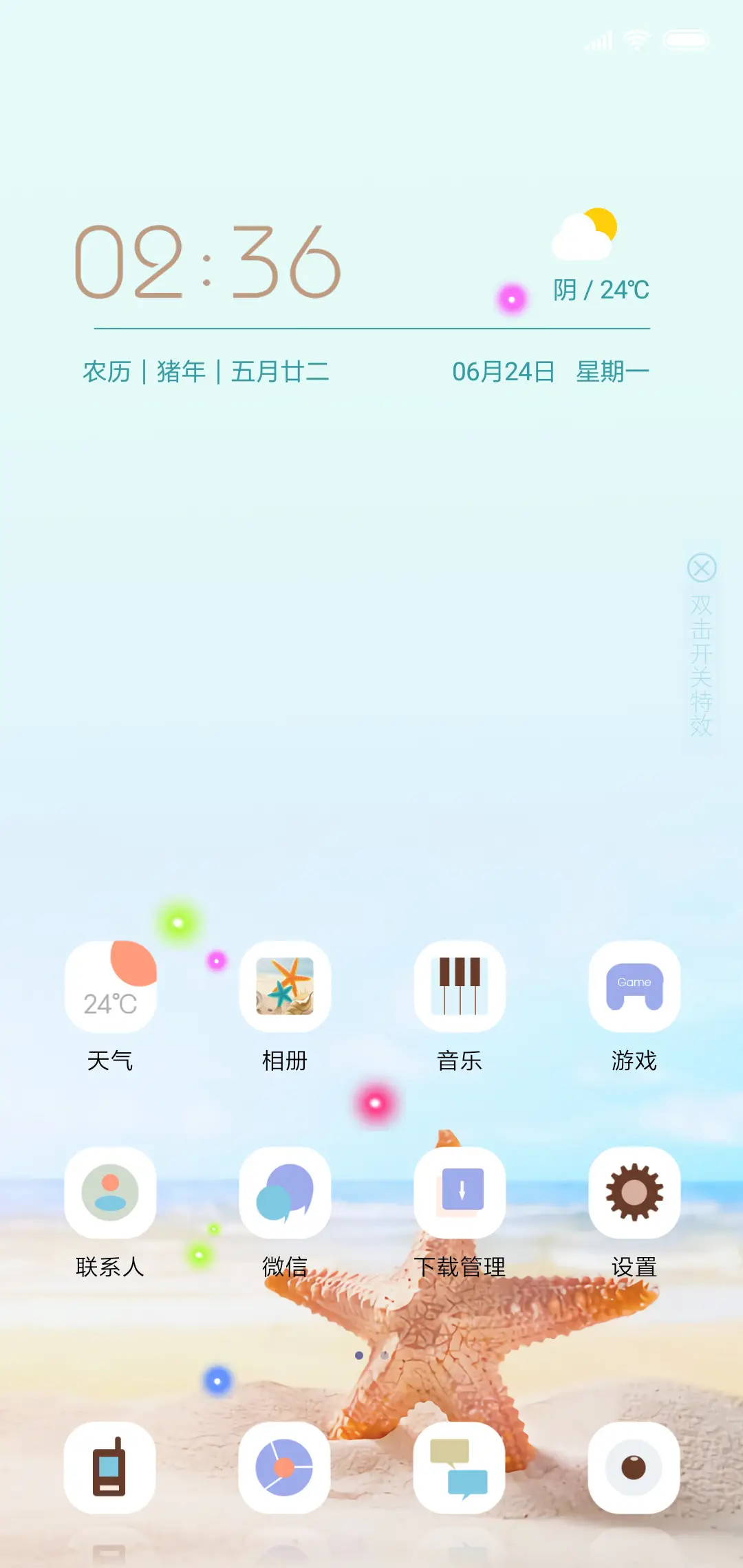This screenshot has height=1568, width=743.
Task: Tap the 02:36 clock widget
Action: [x=206, y=261]
